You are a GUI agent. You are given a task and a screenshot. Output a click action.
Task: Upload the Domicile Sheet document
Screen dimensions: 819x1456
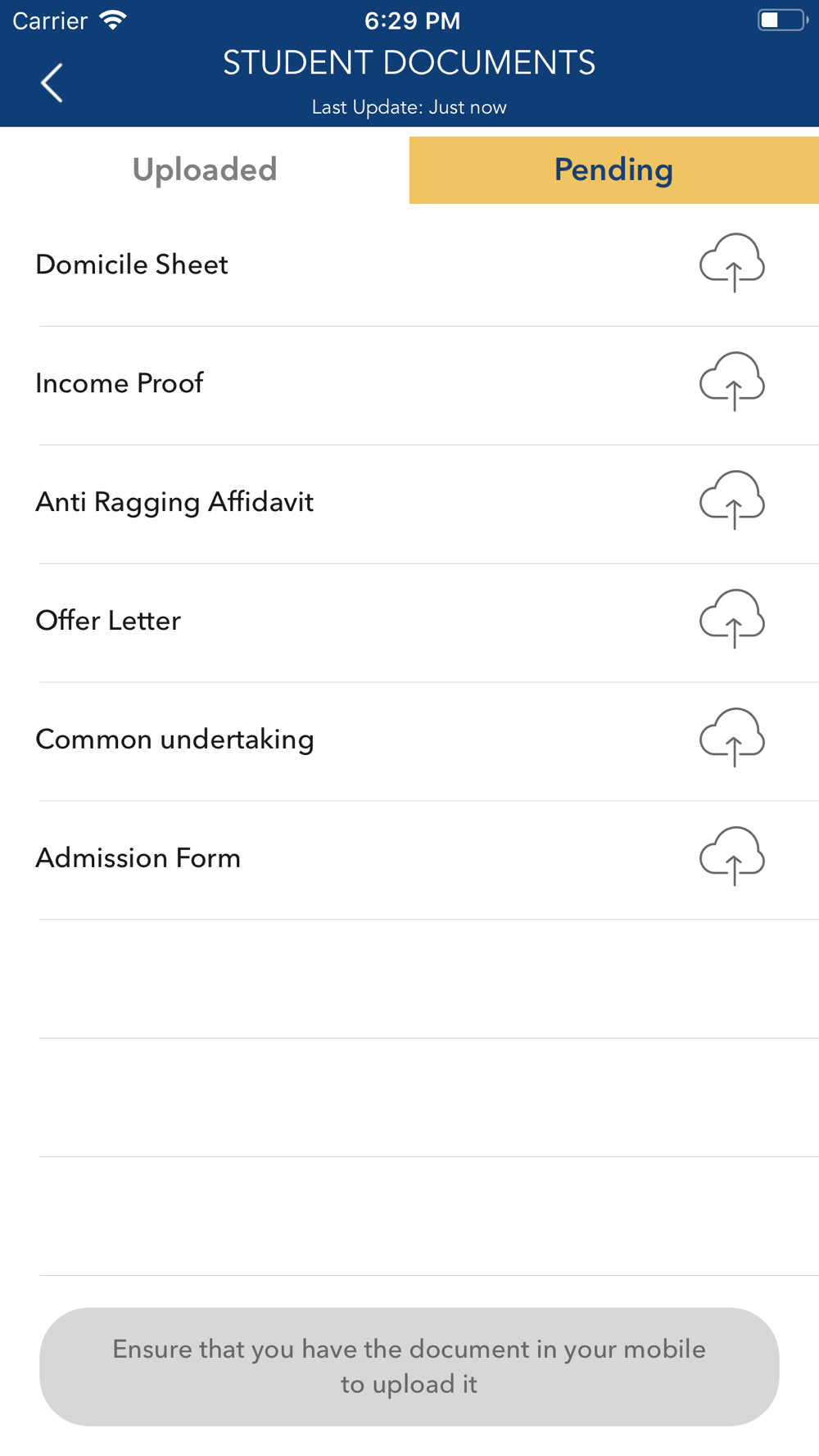pos(732,263)
